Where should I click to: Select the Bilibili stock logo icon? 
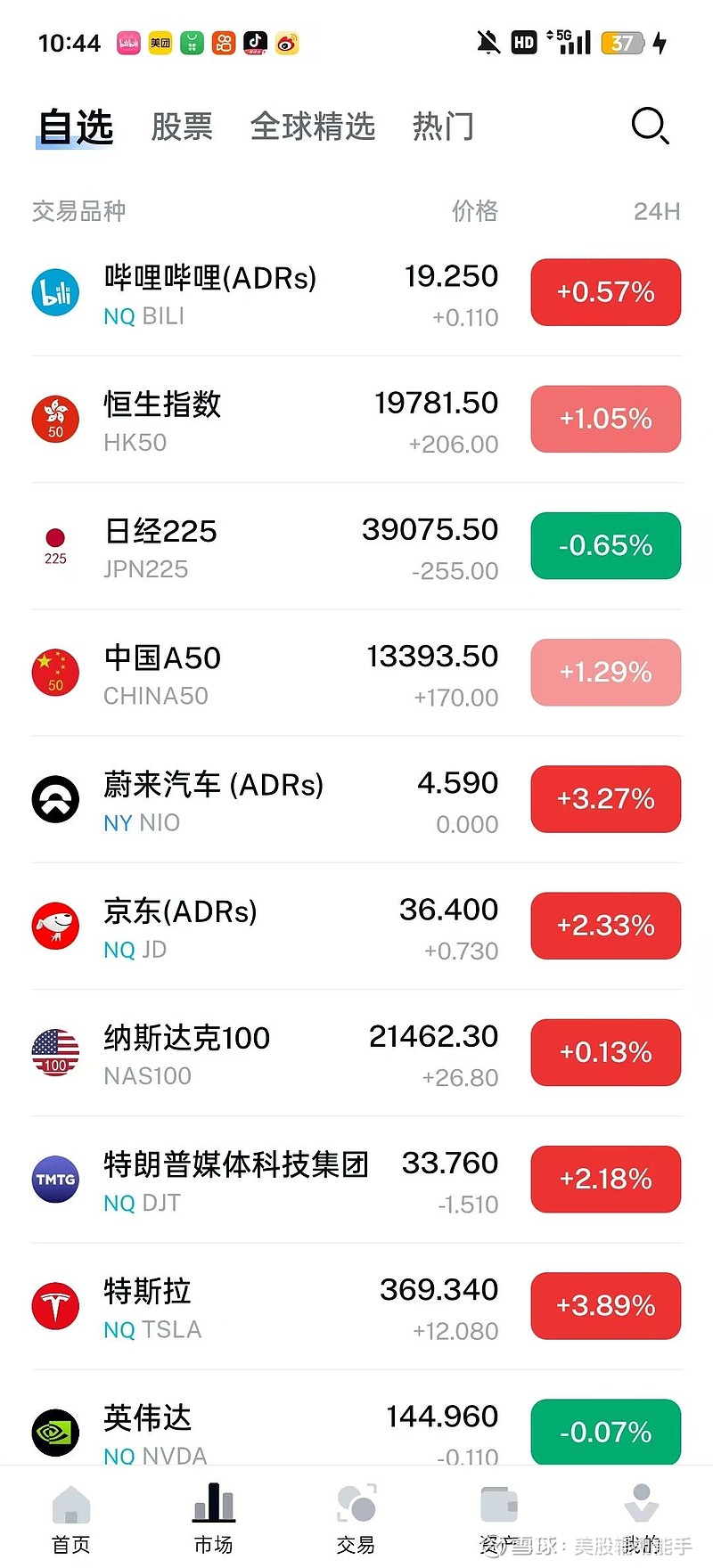[55, 292]
